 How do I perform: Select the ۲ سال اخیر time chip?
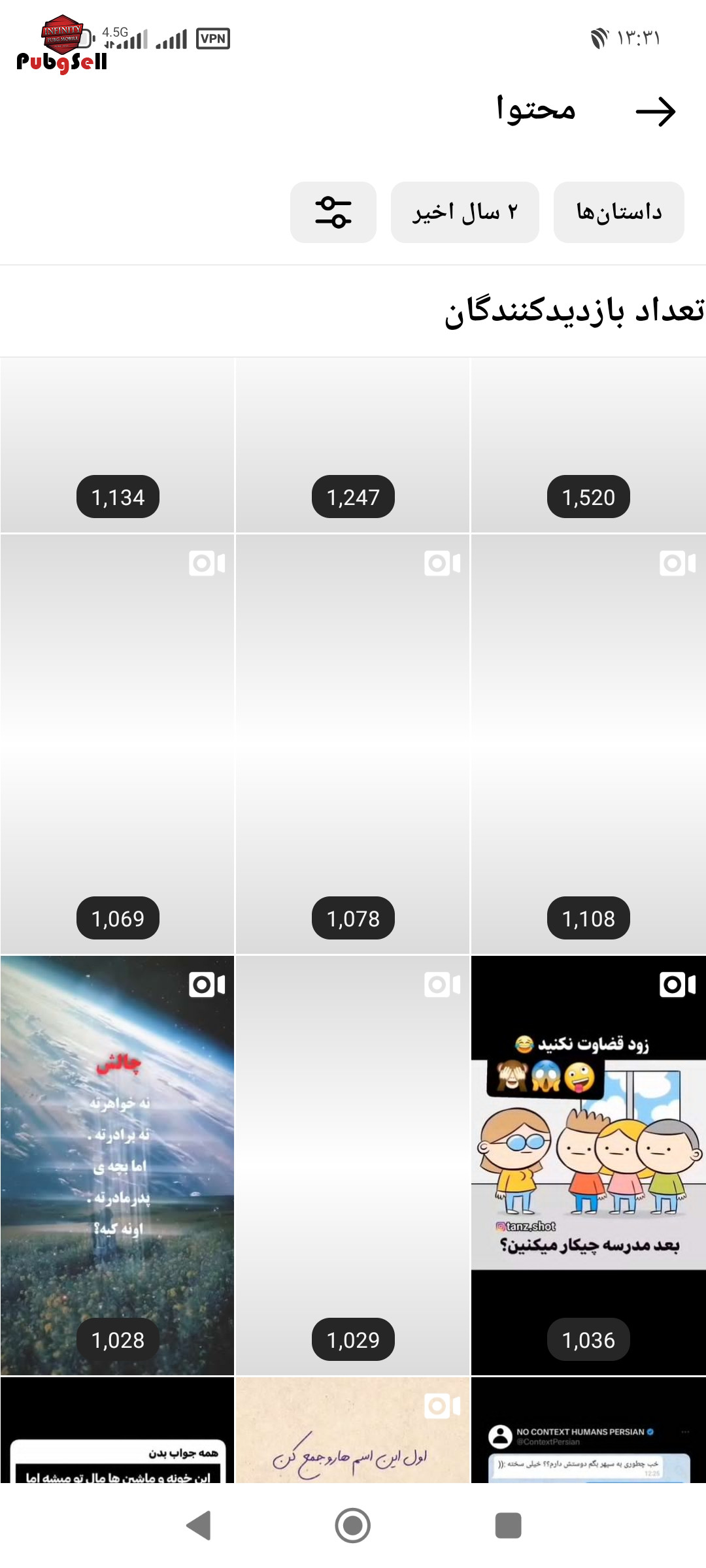tap(465, 212)
